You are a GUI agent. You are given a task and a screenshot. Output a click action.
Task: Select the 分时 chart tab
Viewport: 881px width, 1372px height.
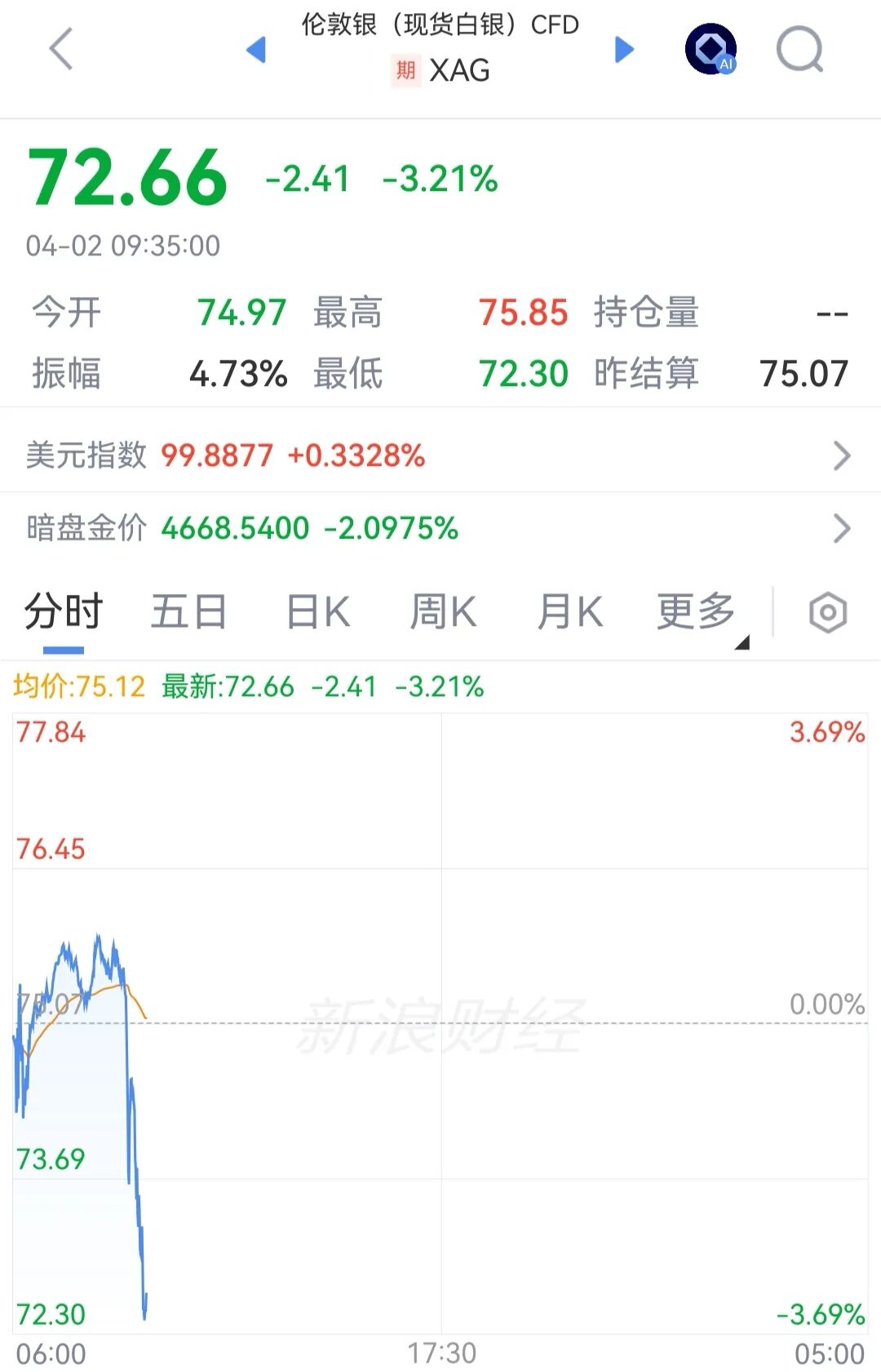pos(64,612)
